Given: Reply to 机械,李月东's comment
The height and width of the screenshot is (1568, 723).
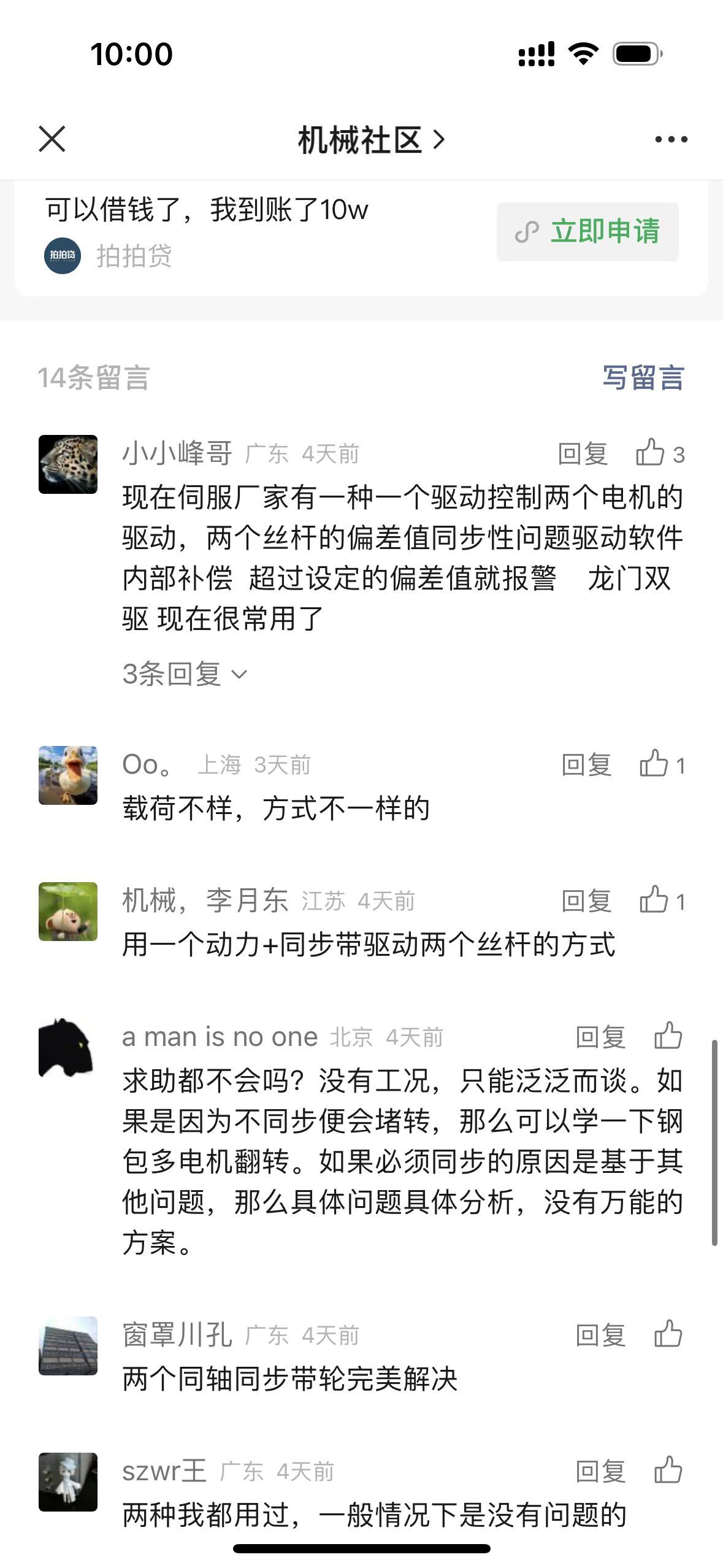Looking at the screenshot, I should (x=586, y=901).
